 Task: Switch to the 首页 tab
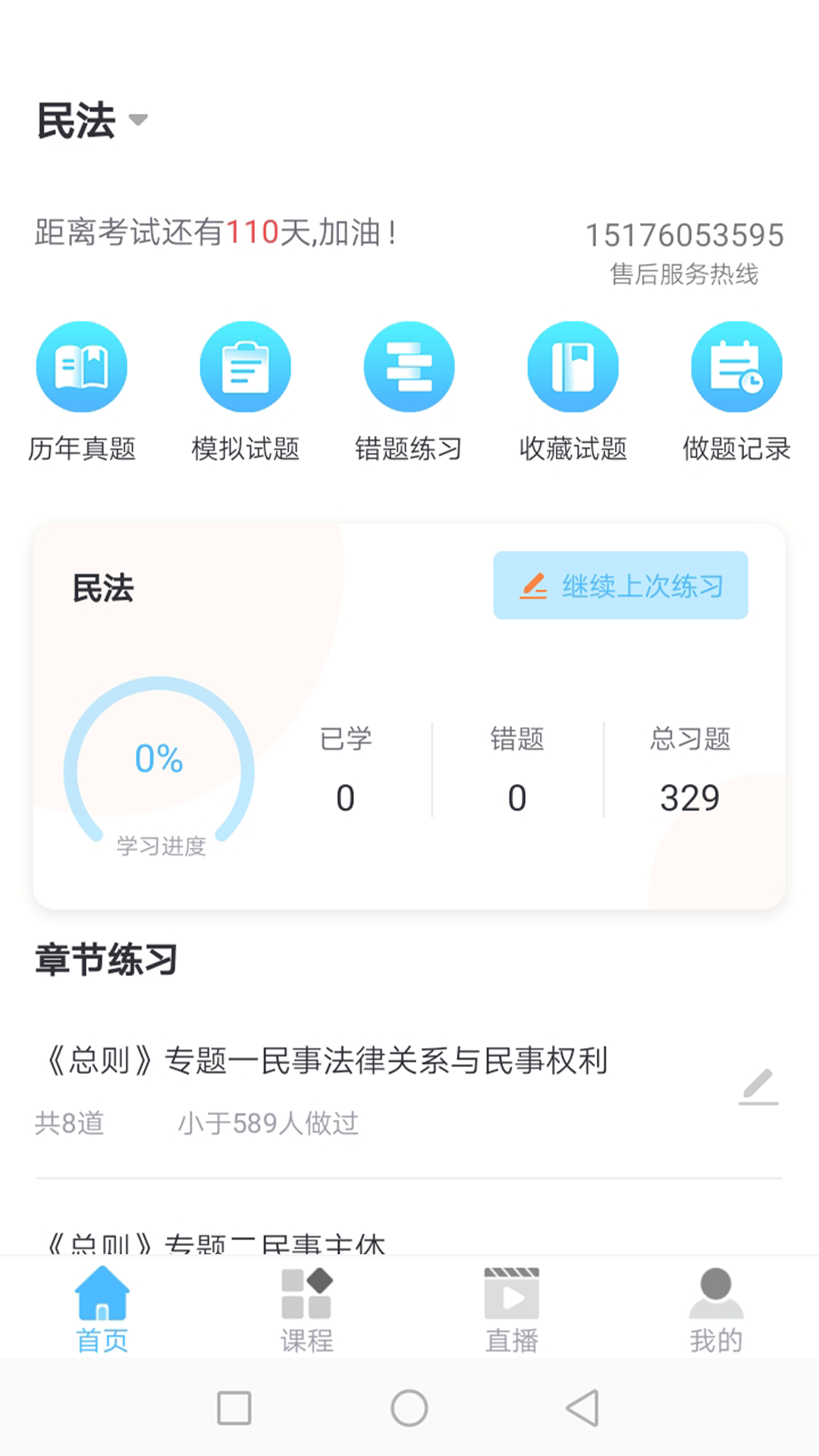point(102,1310)
